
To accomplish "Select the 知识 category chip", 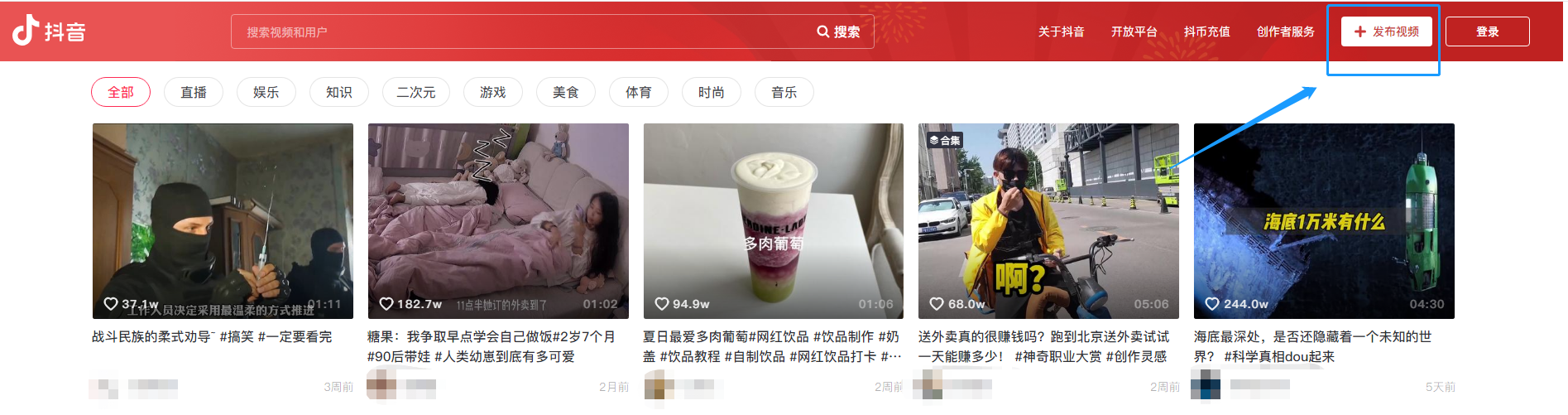I will coord(339,92).
